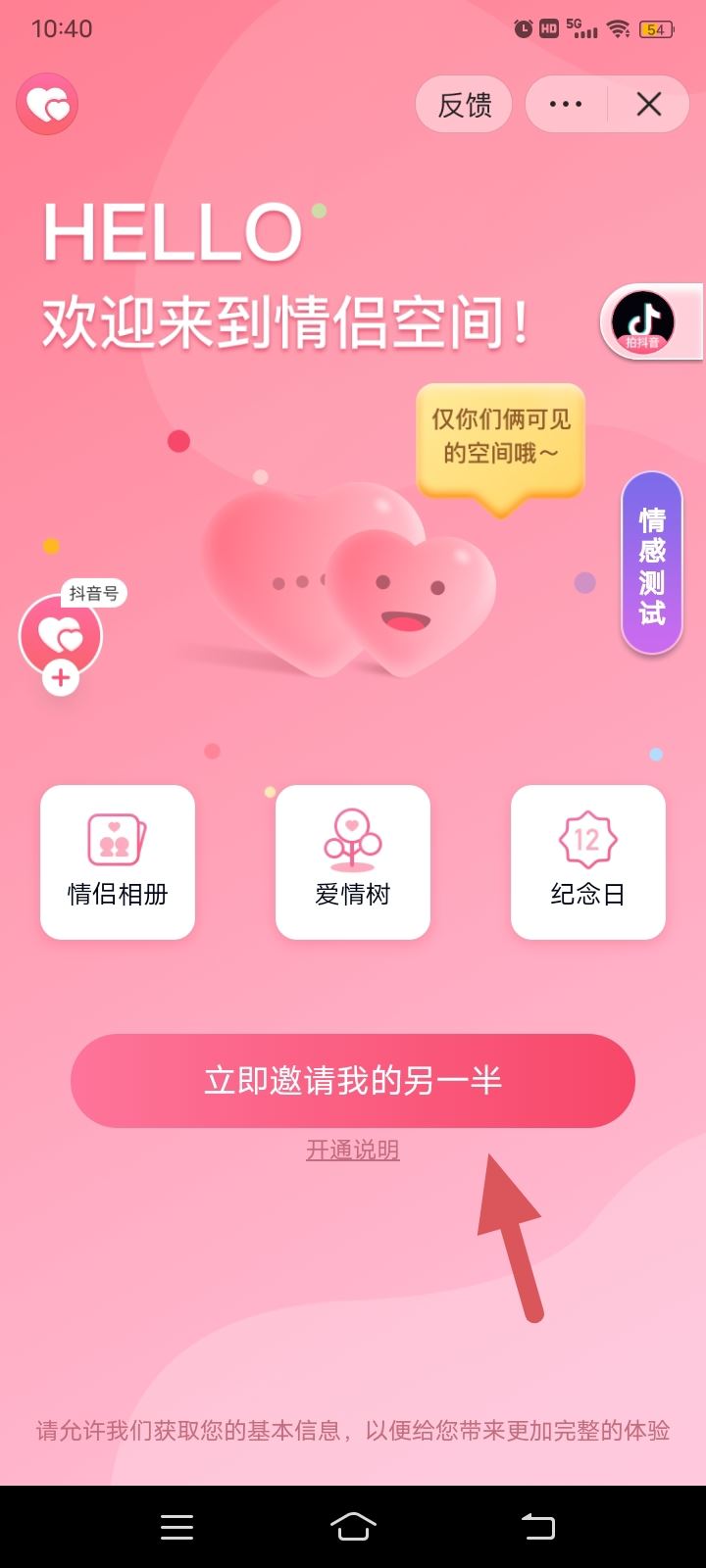Tap the 反馈 feedback button
This screenshot has width=706, height=1568.
click(464, 103)
